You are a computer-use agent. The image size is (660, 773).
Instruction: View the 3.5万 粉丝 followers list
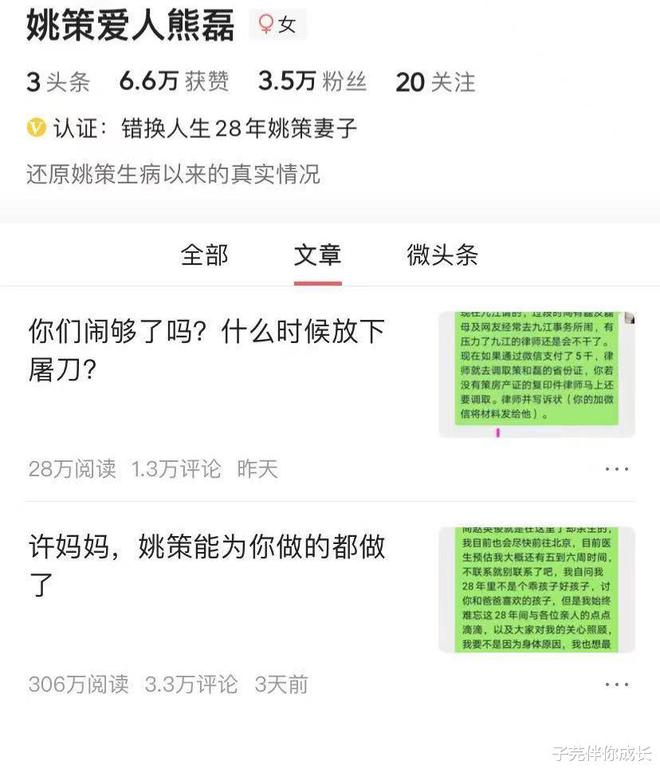312,81
